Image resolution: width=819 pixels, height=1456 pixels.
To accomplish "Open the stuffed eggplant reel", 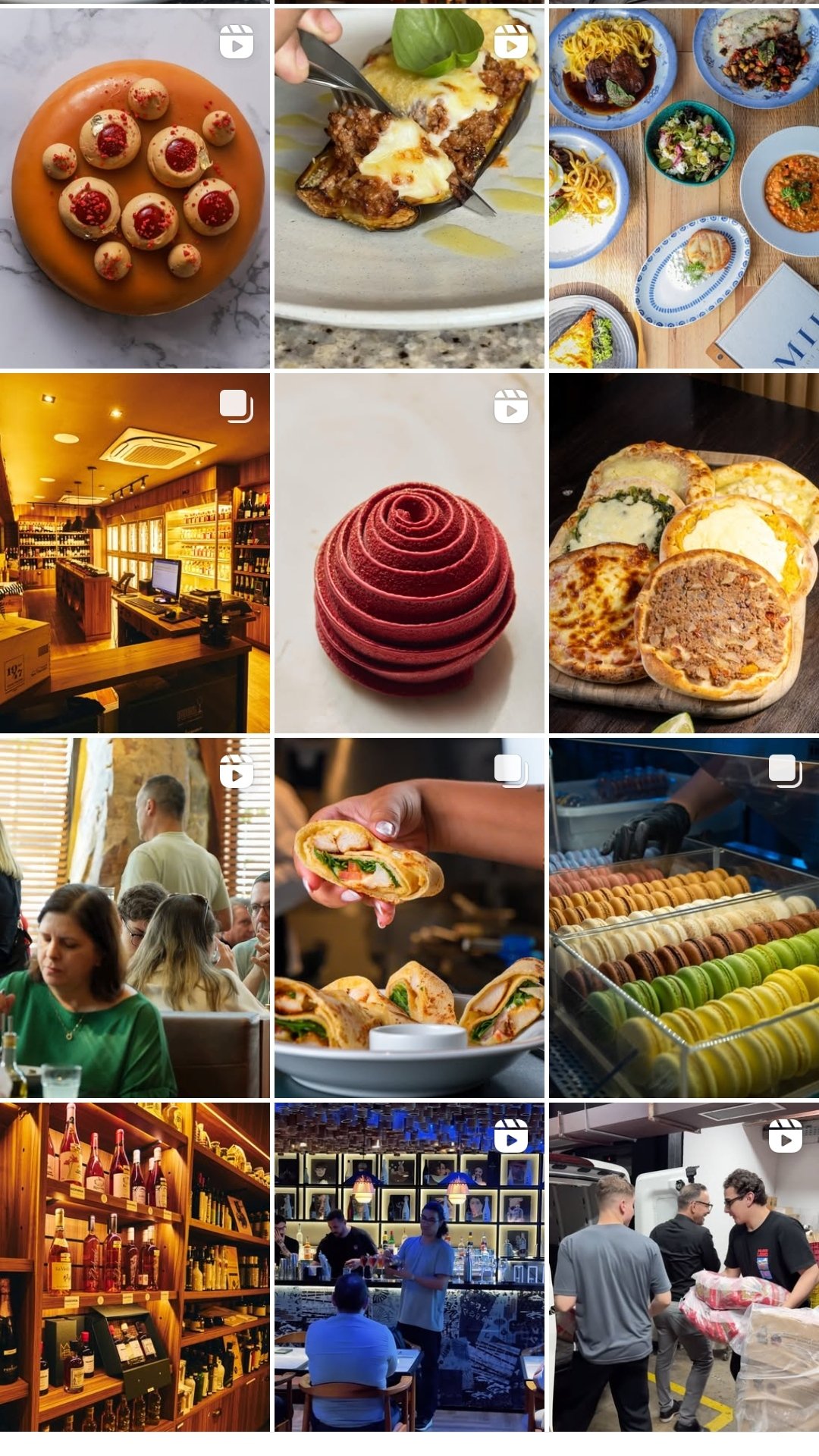I will click(409, 188).
